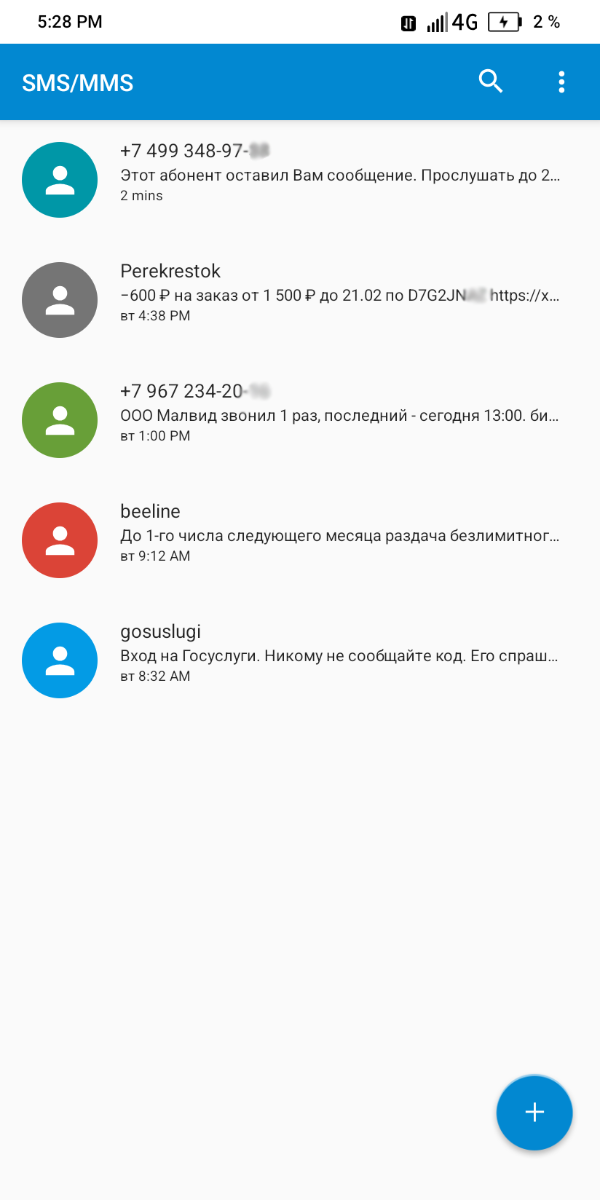Screen dimensions: 600x1200
Task: Compose a new message with the plus button
Action: tap(534, 1112)
